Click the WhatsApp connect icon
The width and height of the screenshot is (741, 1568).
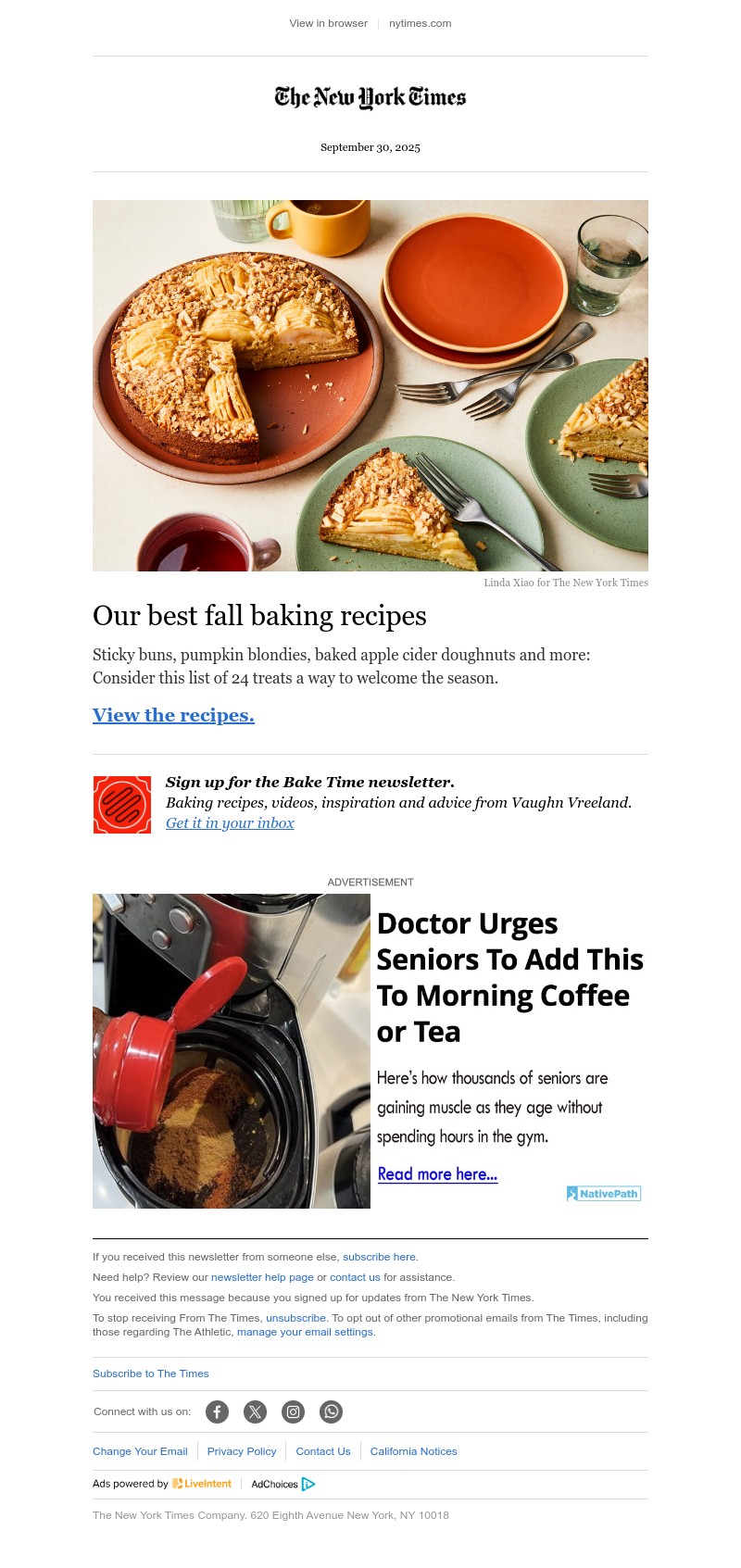(331, 1411)
